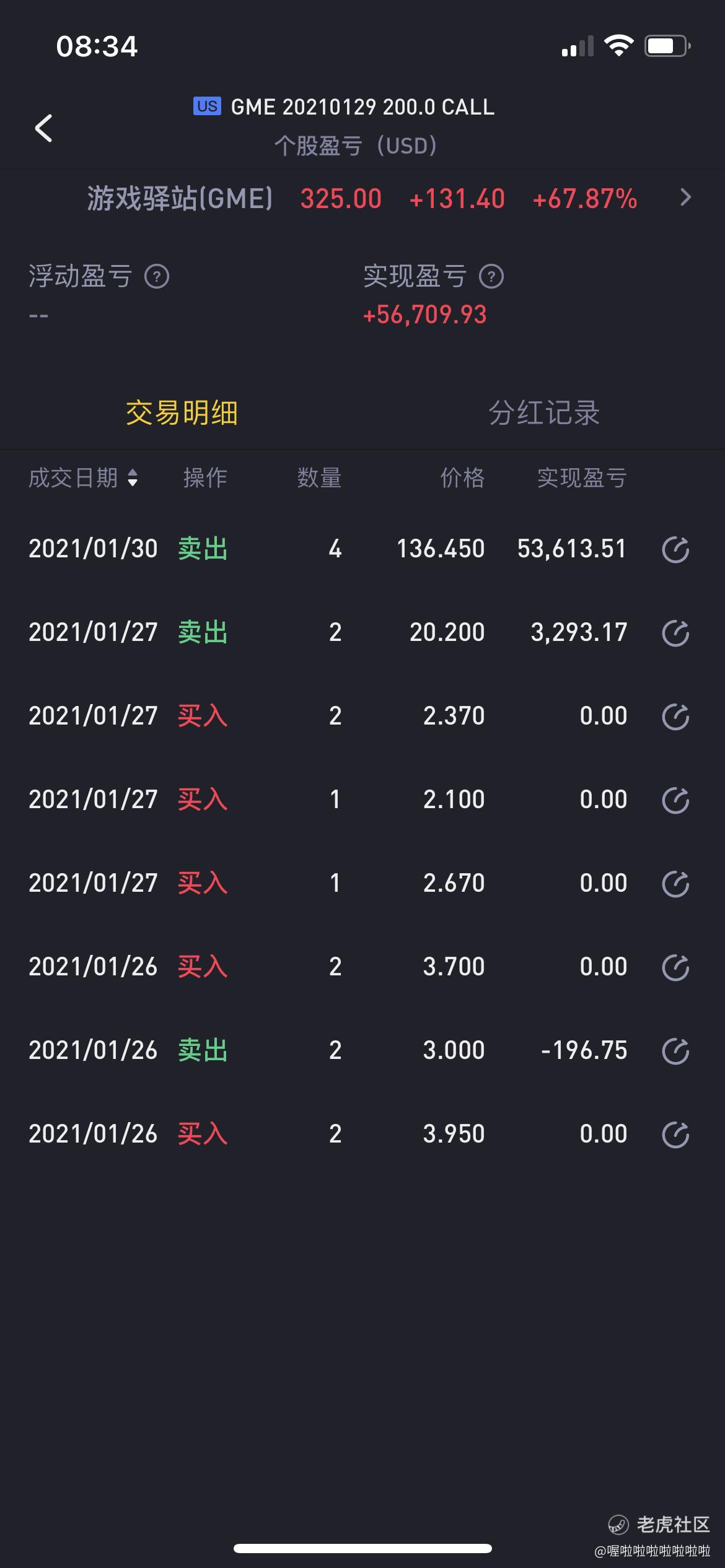
Task: Share the 2021/01/27 sell at 20.200
Action: coord(675,633)
